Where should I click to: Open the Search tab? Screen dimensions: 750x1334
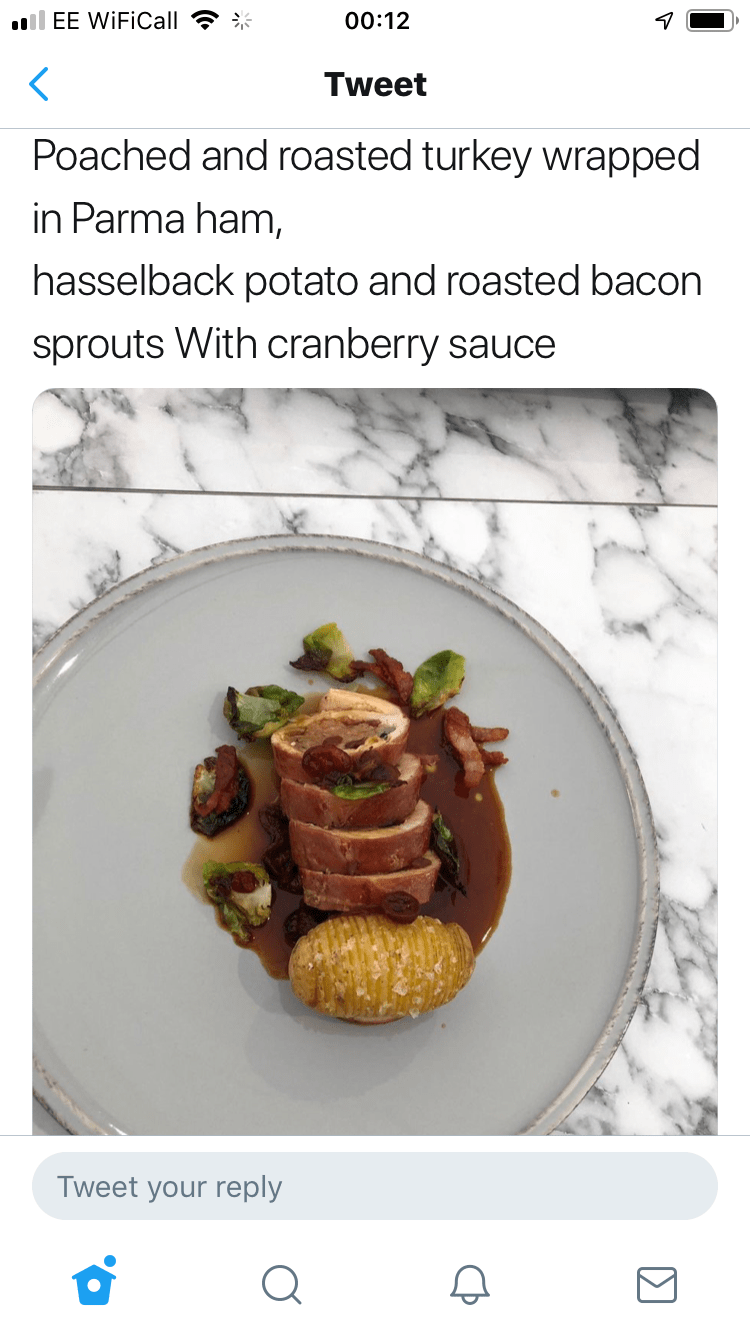click(x=281, y=1284)
